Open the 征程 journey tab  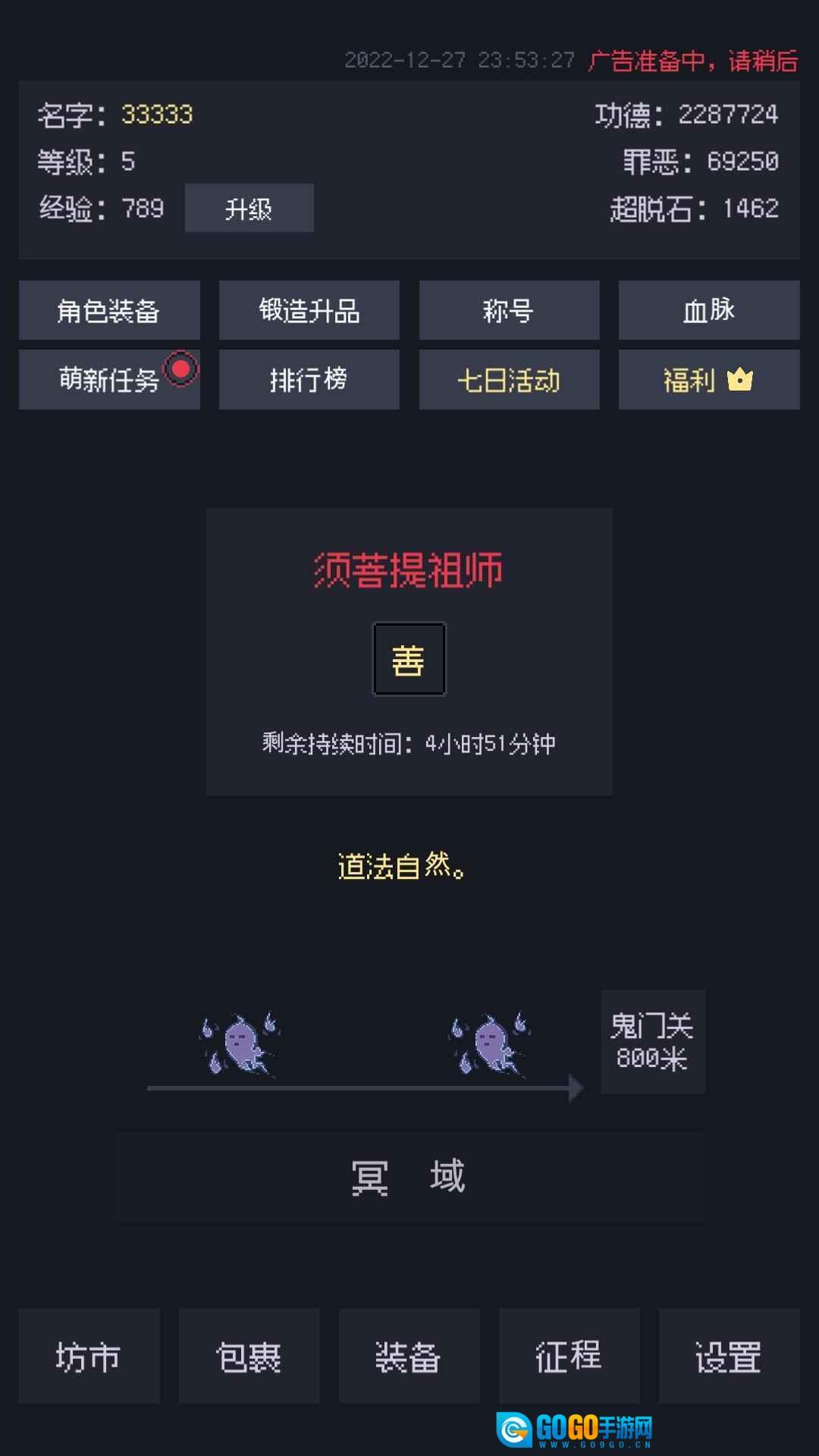569,1355
